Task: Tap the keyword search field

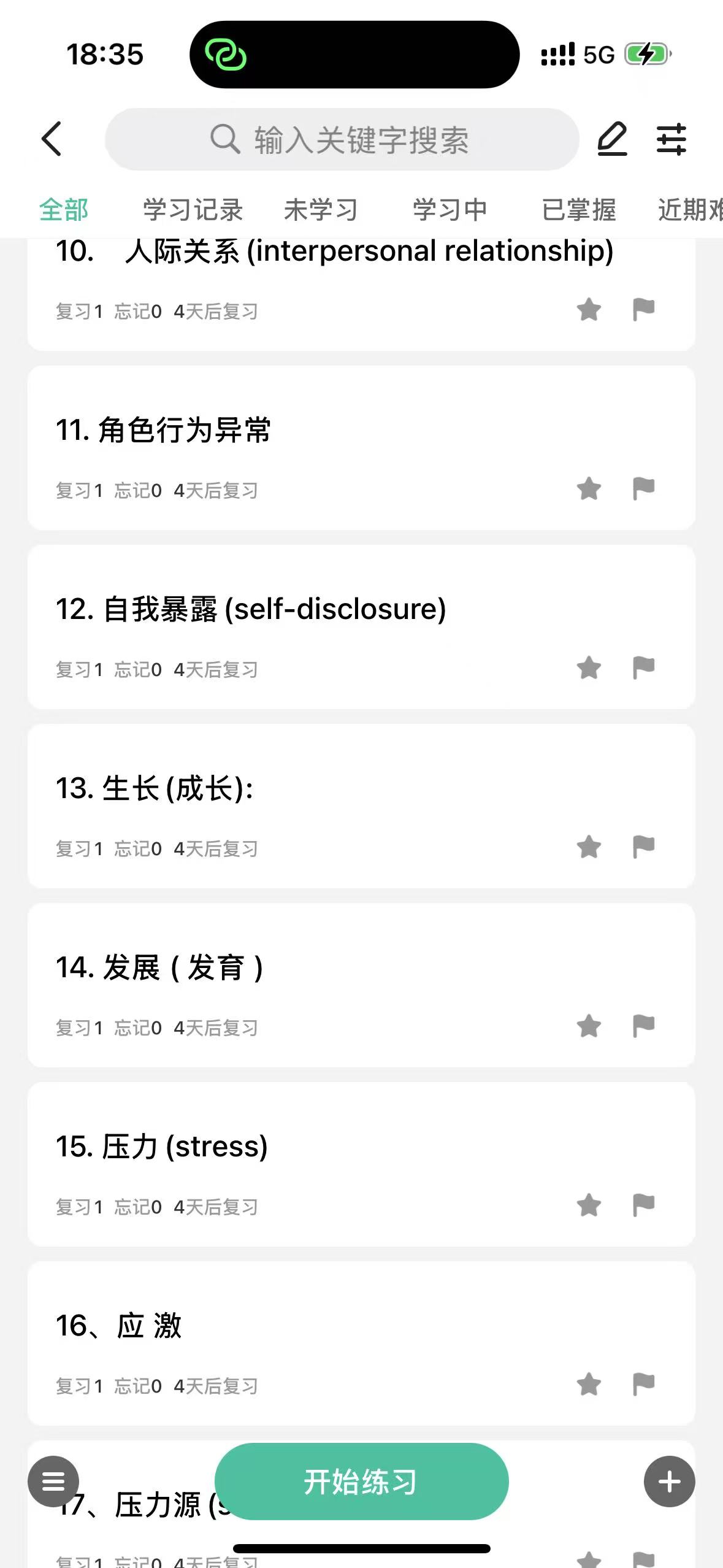Action: pos(342,139)
